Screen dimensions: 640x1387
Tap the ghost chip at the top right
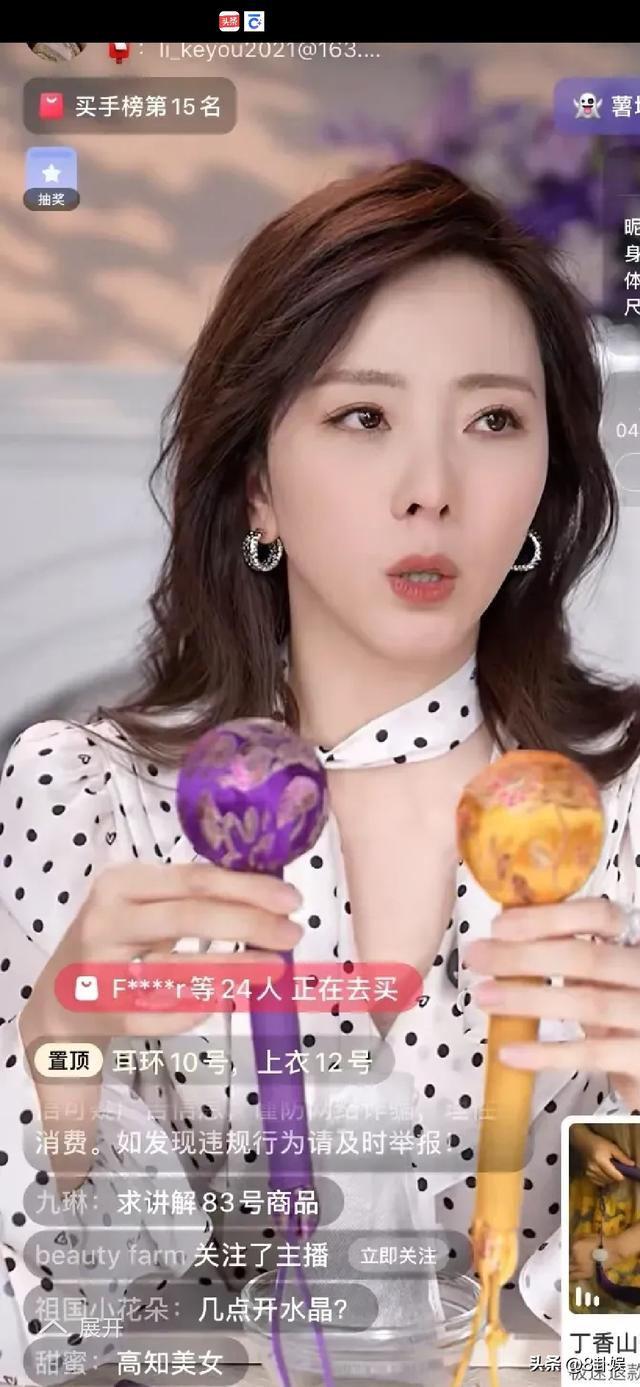click(x=600, y=106)
